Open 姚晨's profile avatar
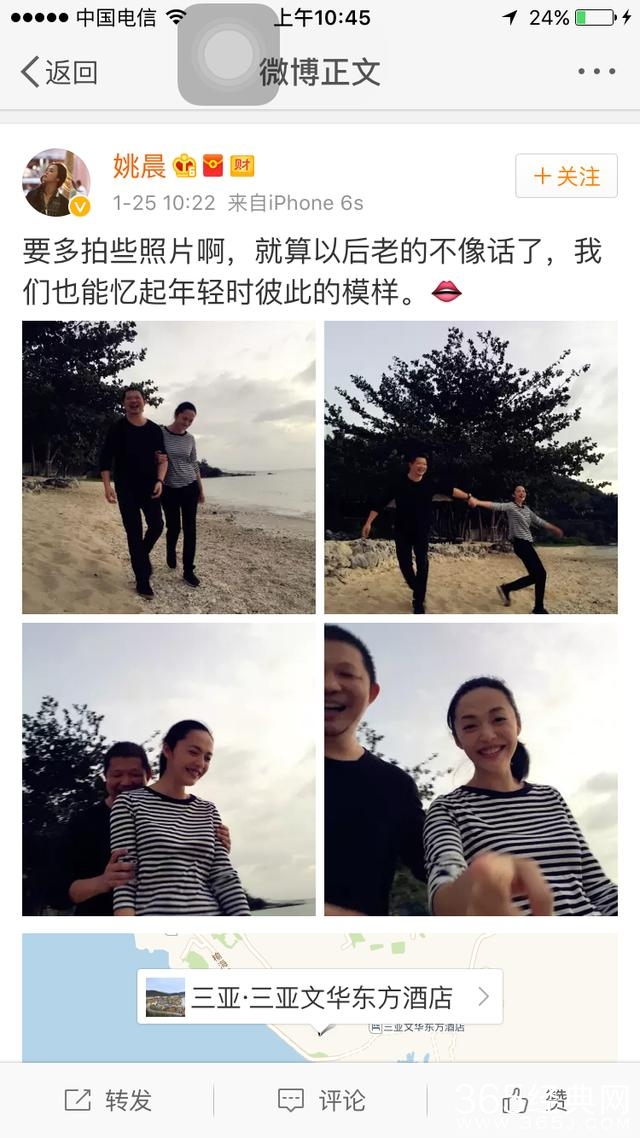The image size is (640, 1138). point(57,183)
